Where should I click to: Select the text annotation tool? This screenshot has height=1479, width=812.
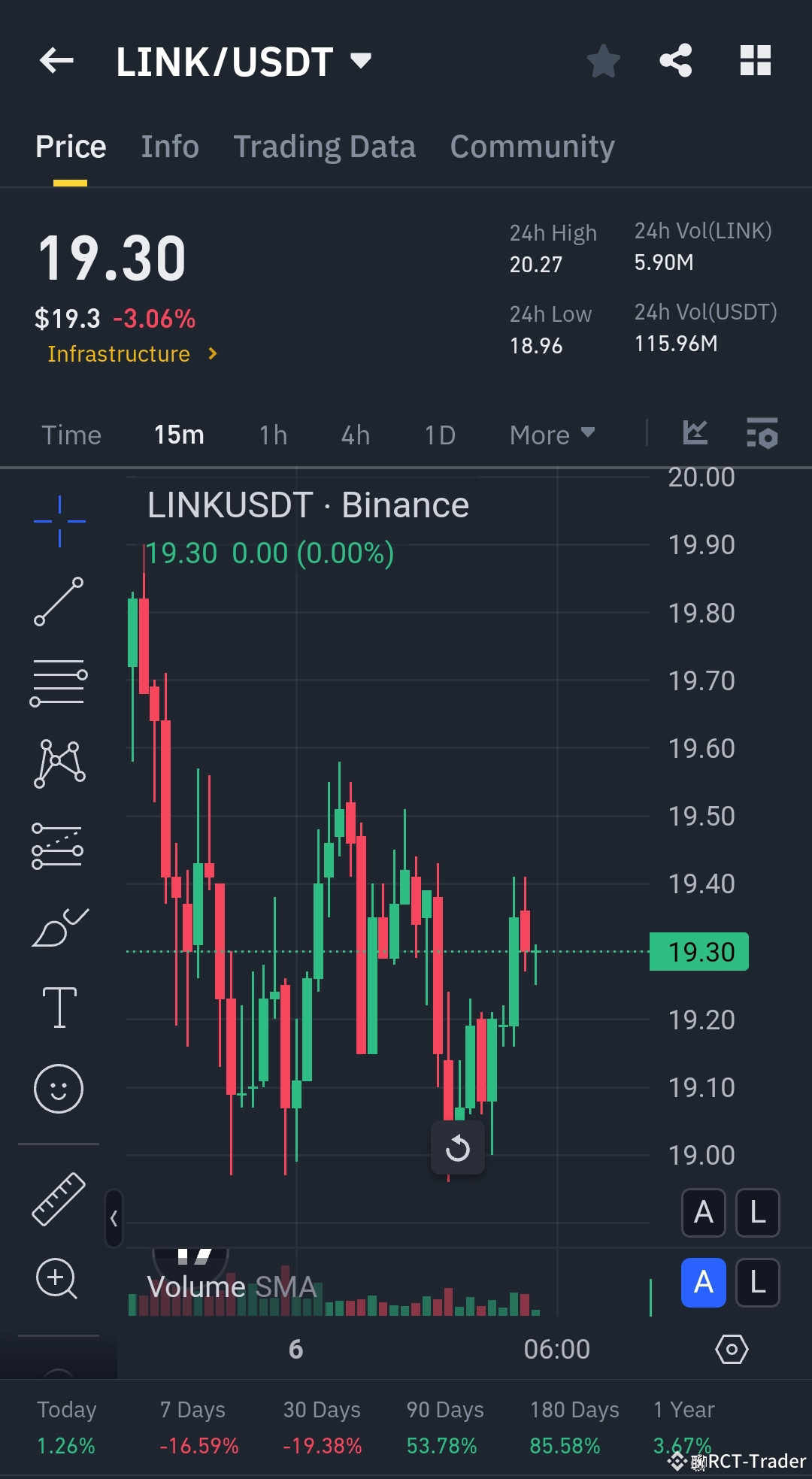[58, 1008]
